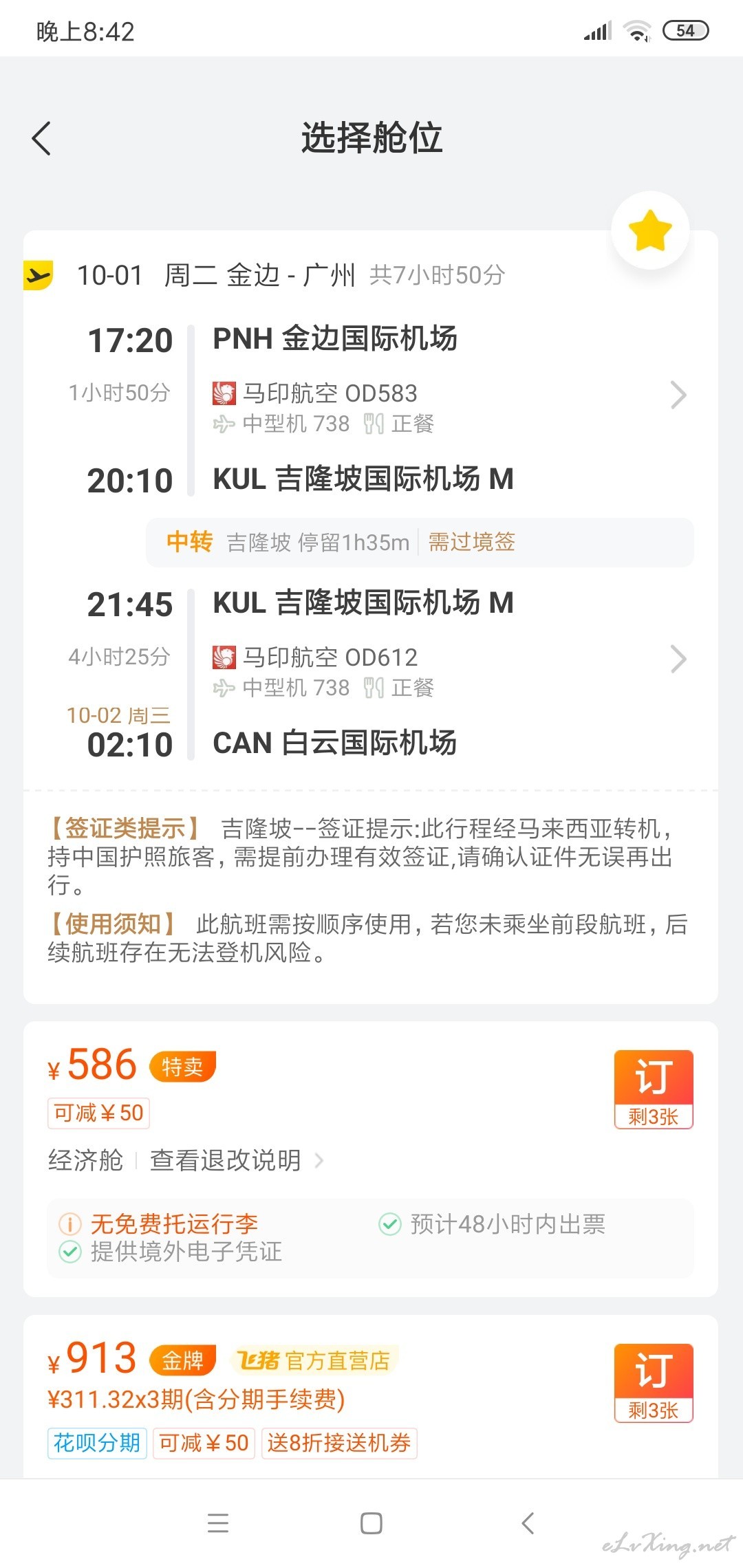Image resolution: width=743 pixels, height=1568 pixels.
Task: Book the ¥913 gold fare
Action: click(x=654, y=1383)
